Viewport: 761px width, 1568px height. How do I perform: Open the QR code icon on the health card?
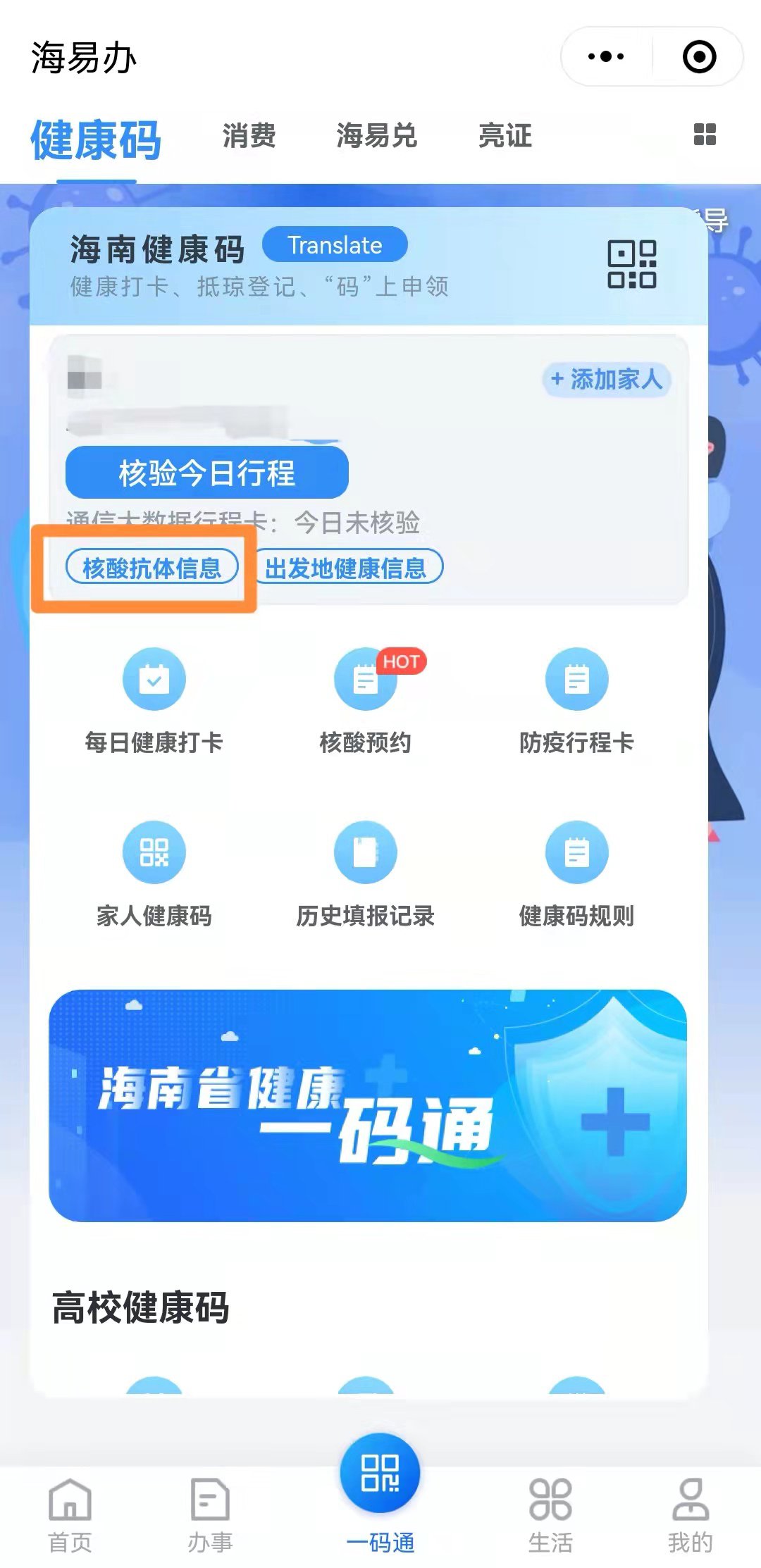632,264
